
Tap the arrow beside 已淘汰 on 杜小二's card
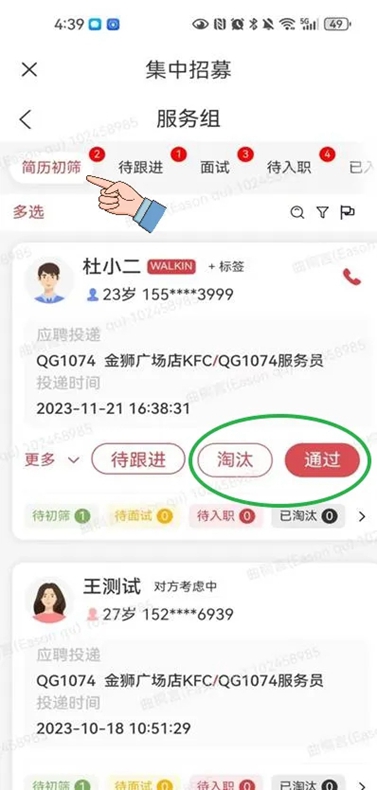click(x=362, y=516)
